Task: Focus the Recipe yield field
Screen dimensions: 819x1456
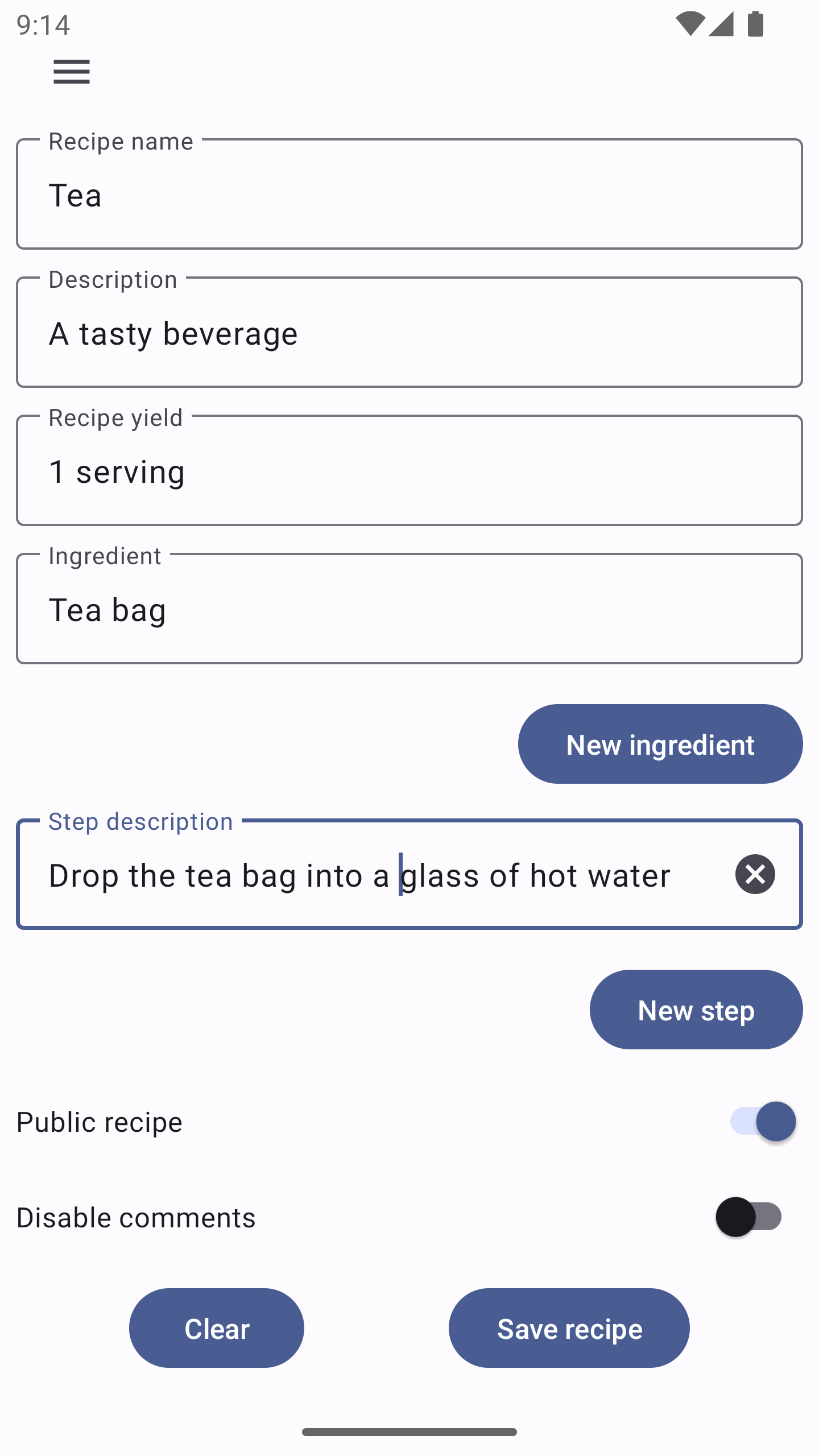Action: point(409,471)
